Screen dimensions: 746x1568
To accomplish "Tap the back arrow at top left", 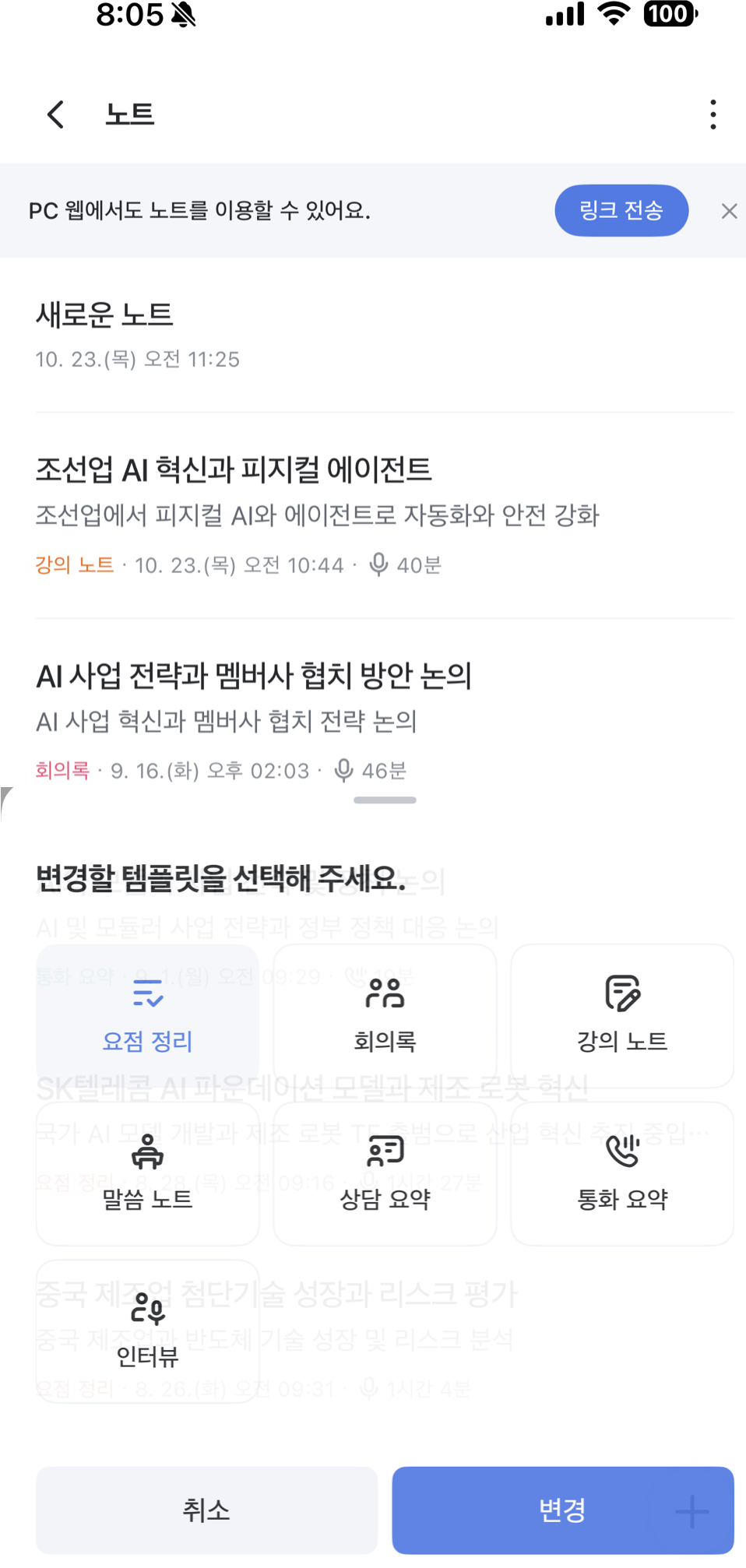I will [55, 114].
